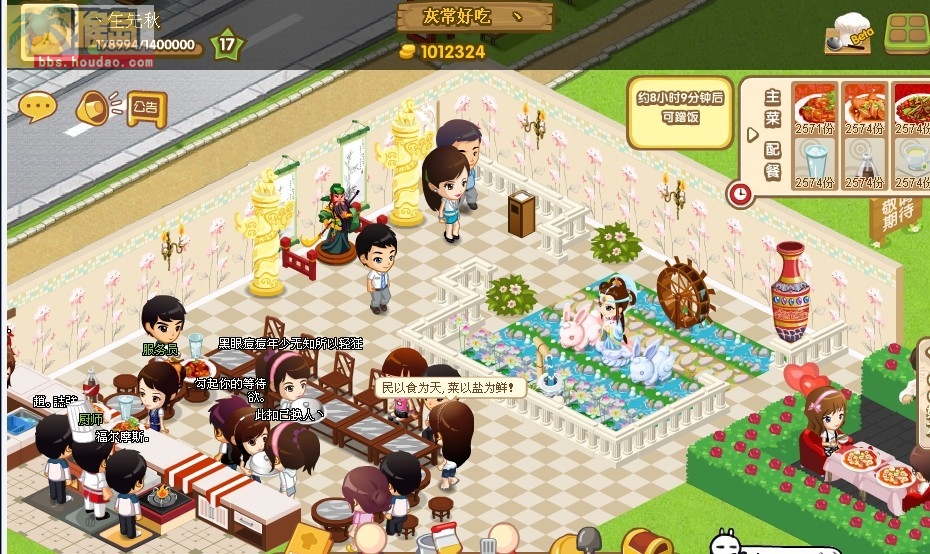Tap the player avatar portrait

[x=48, y=31]
